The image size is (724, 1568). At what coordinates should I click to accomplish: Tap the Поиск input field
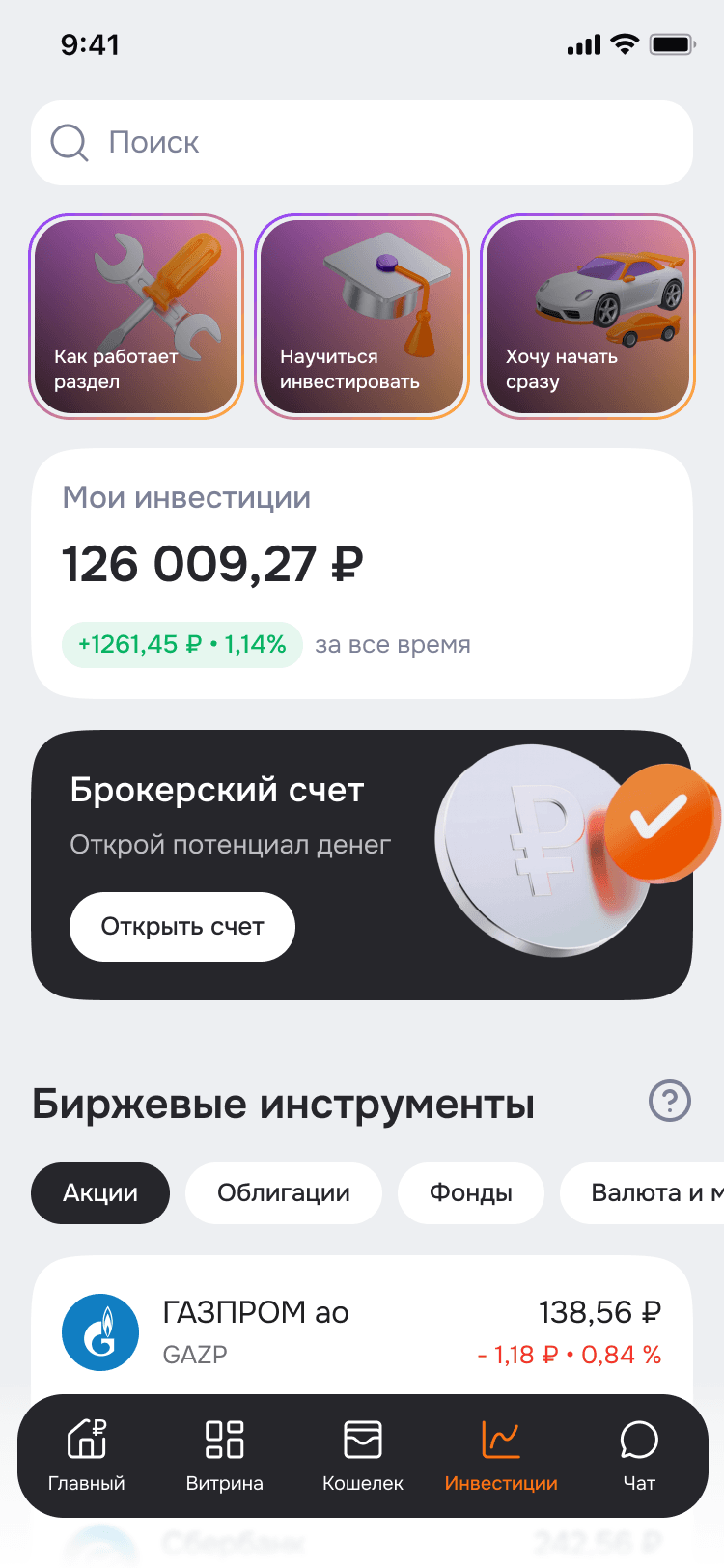[x=362, y=142]
